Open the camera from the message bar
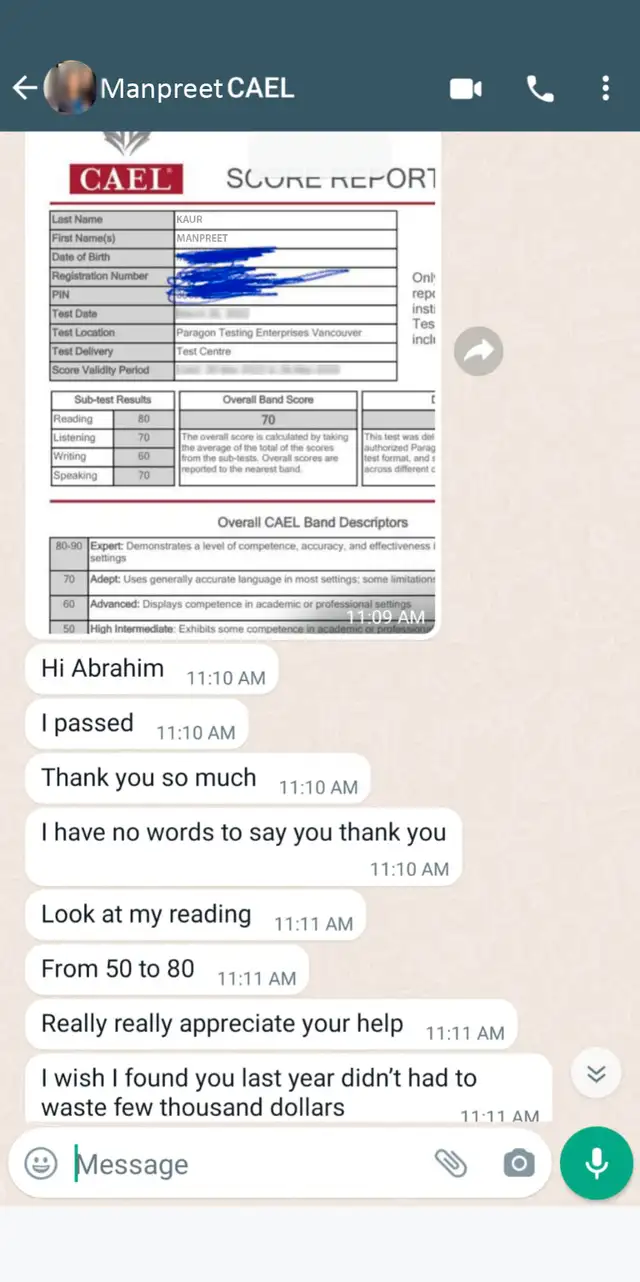 click(x=517, y=1163)
